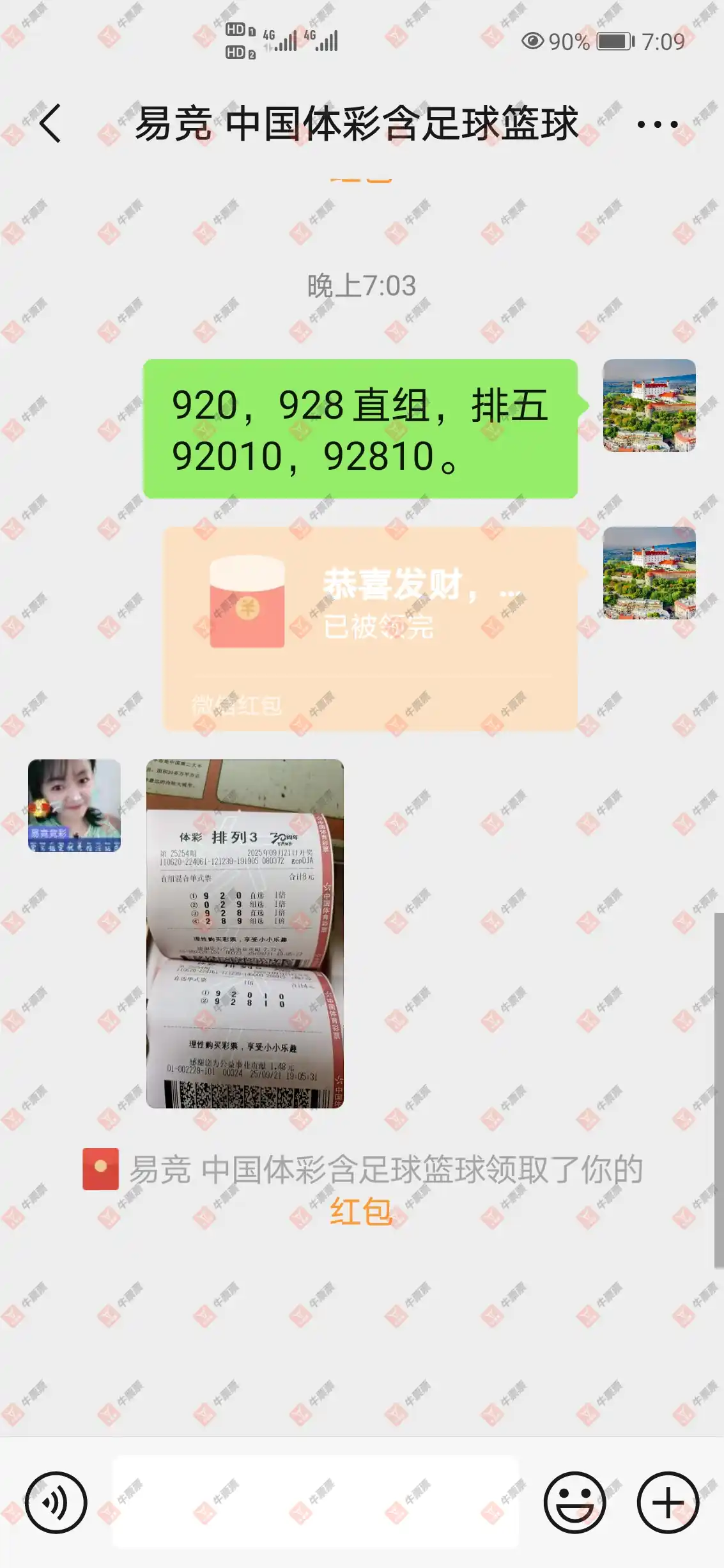Open the plus attachment menu
The width and height of the screenshot is (724, 1568).
(x=668, y=1502)
